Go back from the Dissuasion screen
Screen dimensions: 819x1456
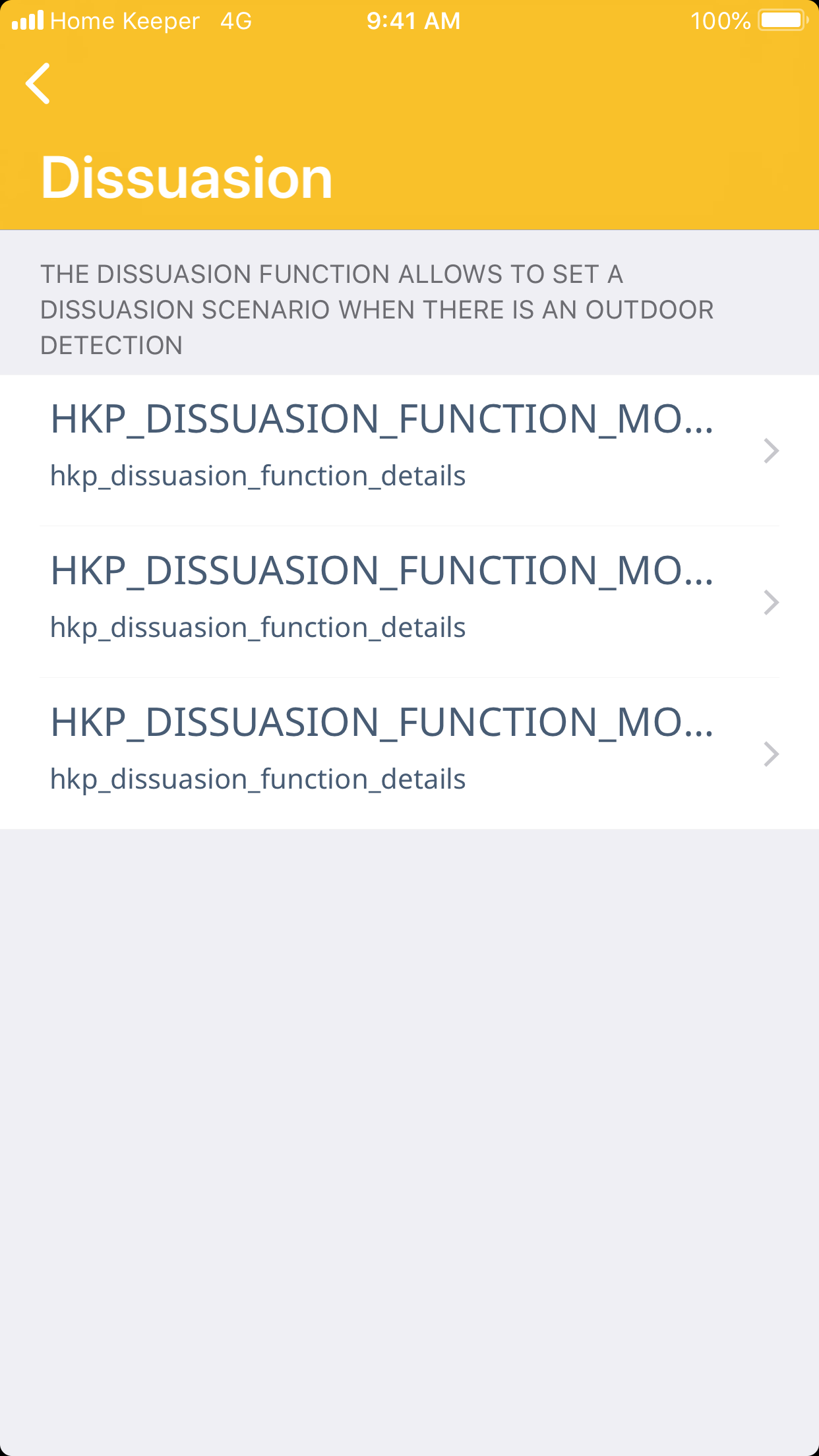pos(38,84)
